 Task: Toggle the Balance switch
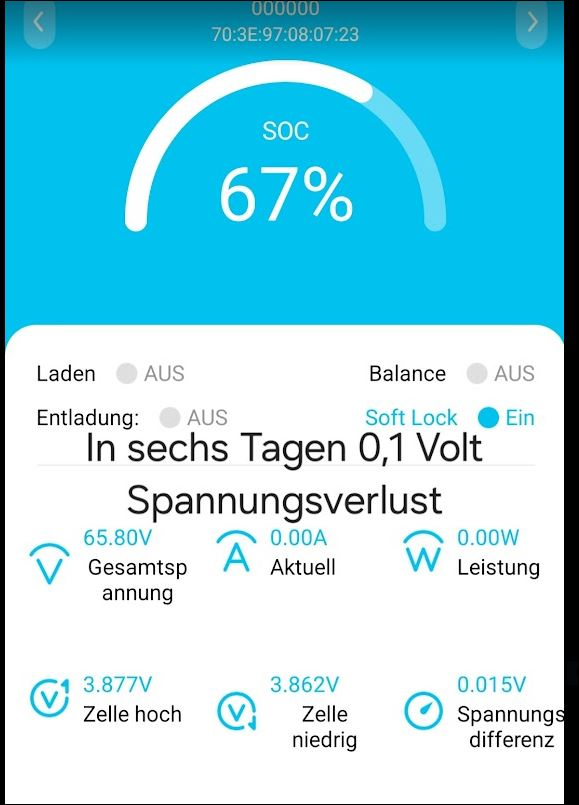(x=477, y=373)
